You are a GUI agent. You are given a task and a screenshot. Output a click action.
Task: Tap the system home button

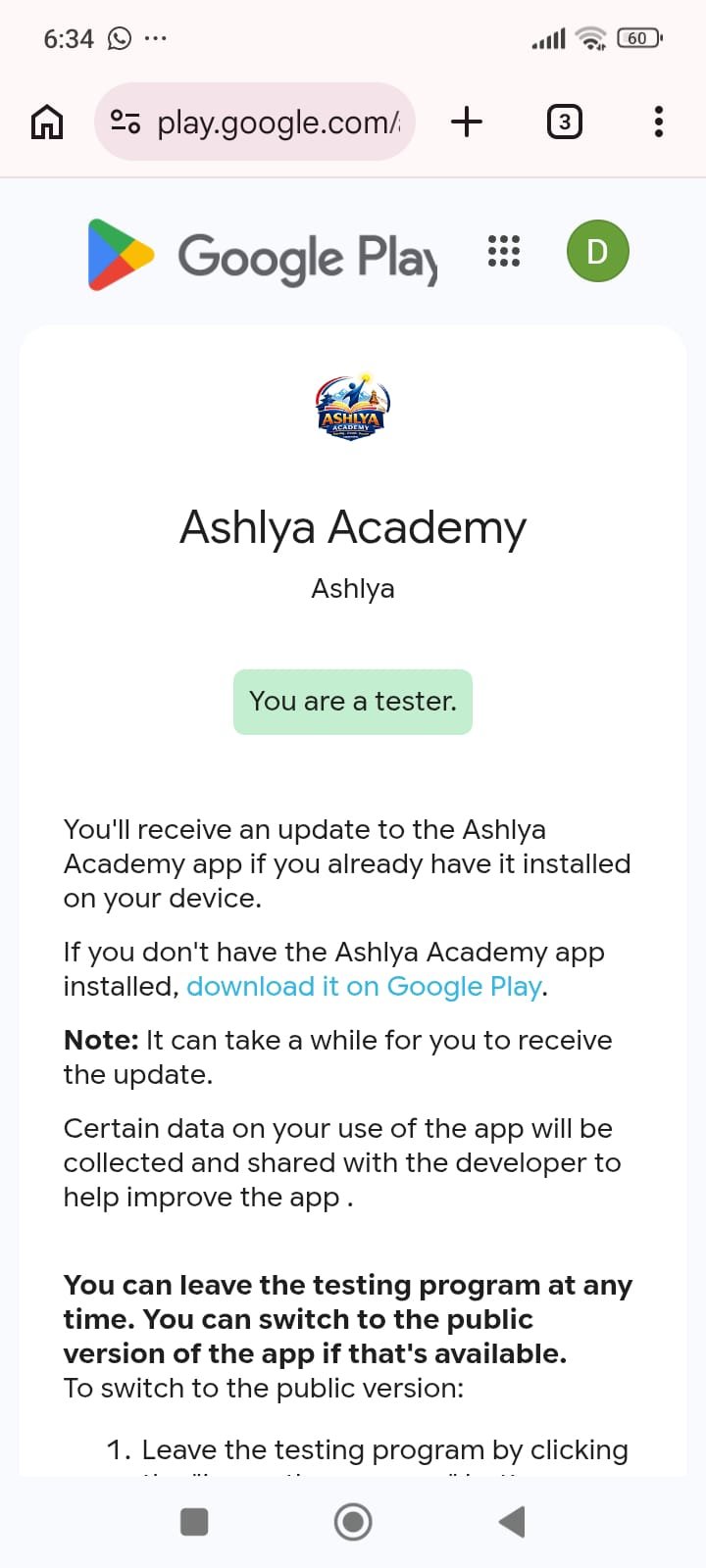[353, 1522]
